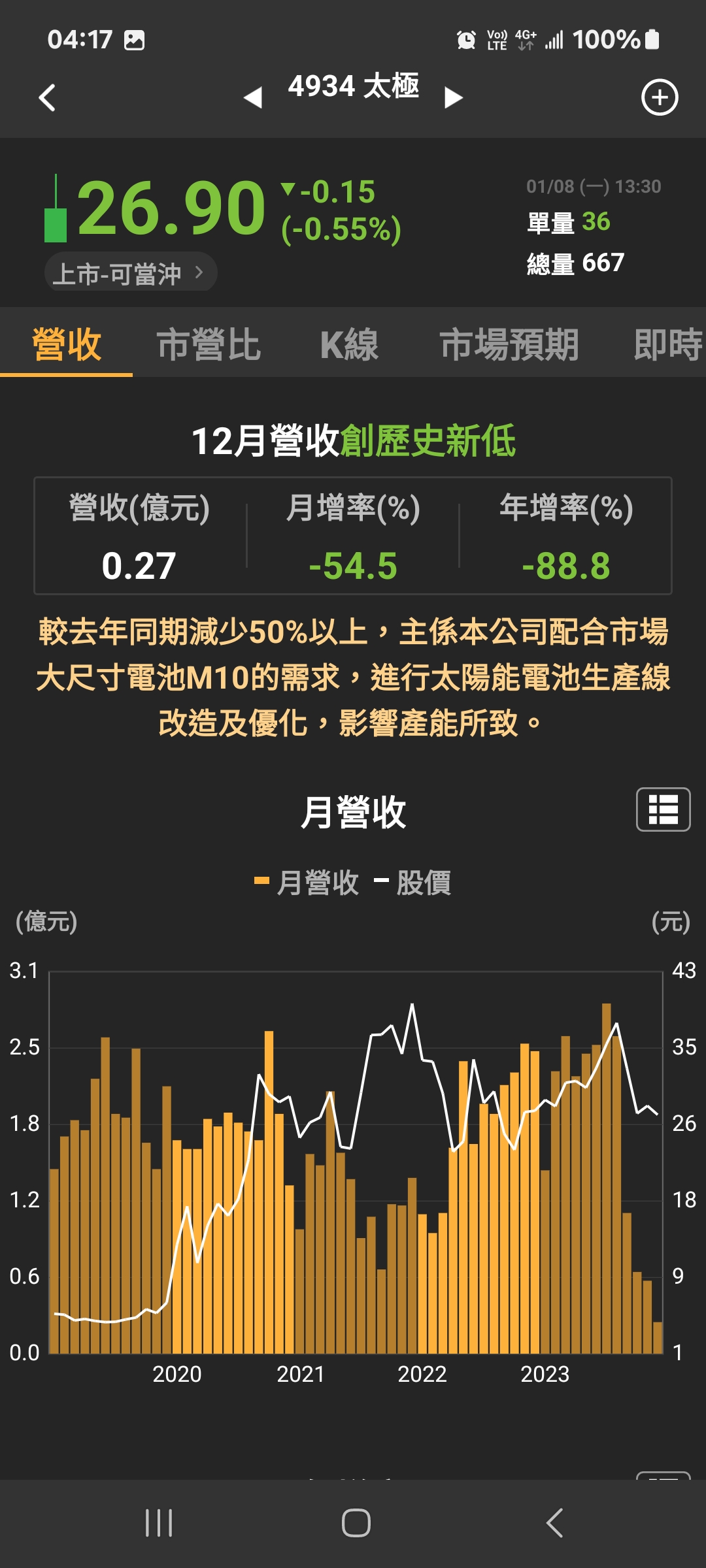Viewport: 706px width, 1568px height.
Task: Open the monthly revenue list view icon
Action: click(662, 811)
